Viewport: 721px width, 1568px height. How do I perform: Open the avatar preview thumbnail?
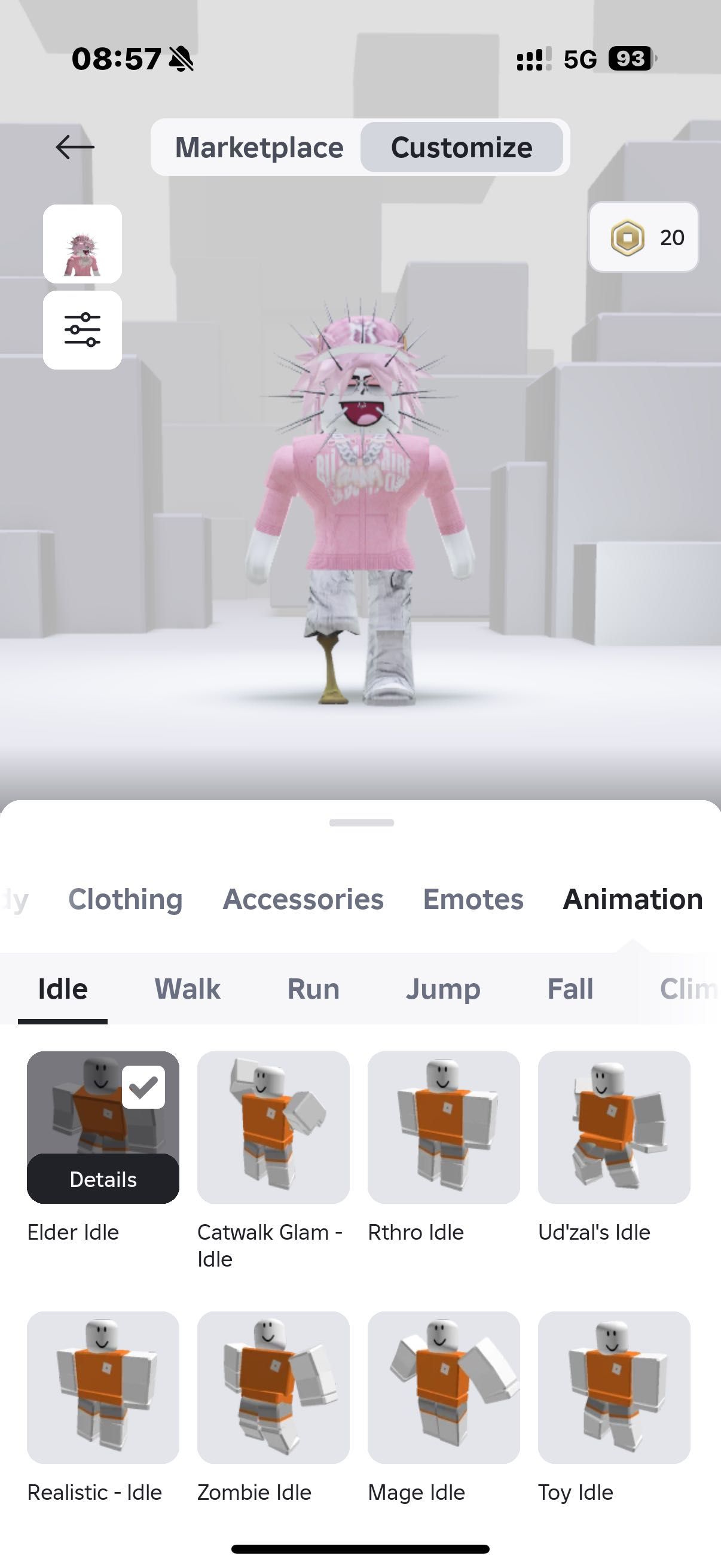tap(82, 244)
